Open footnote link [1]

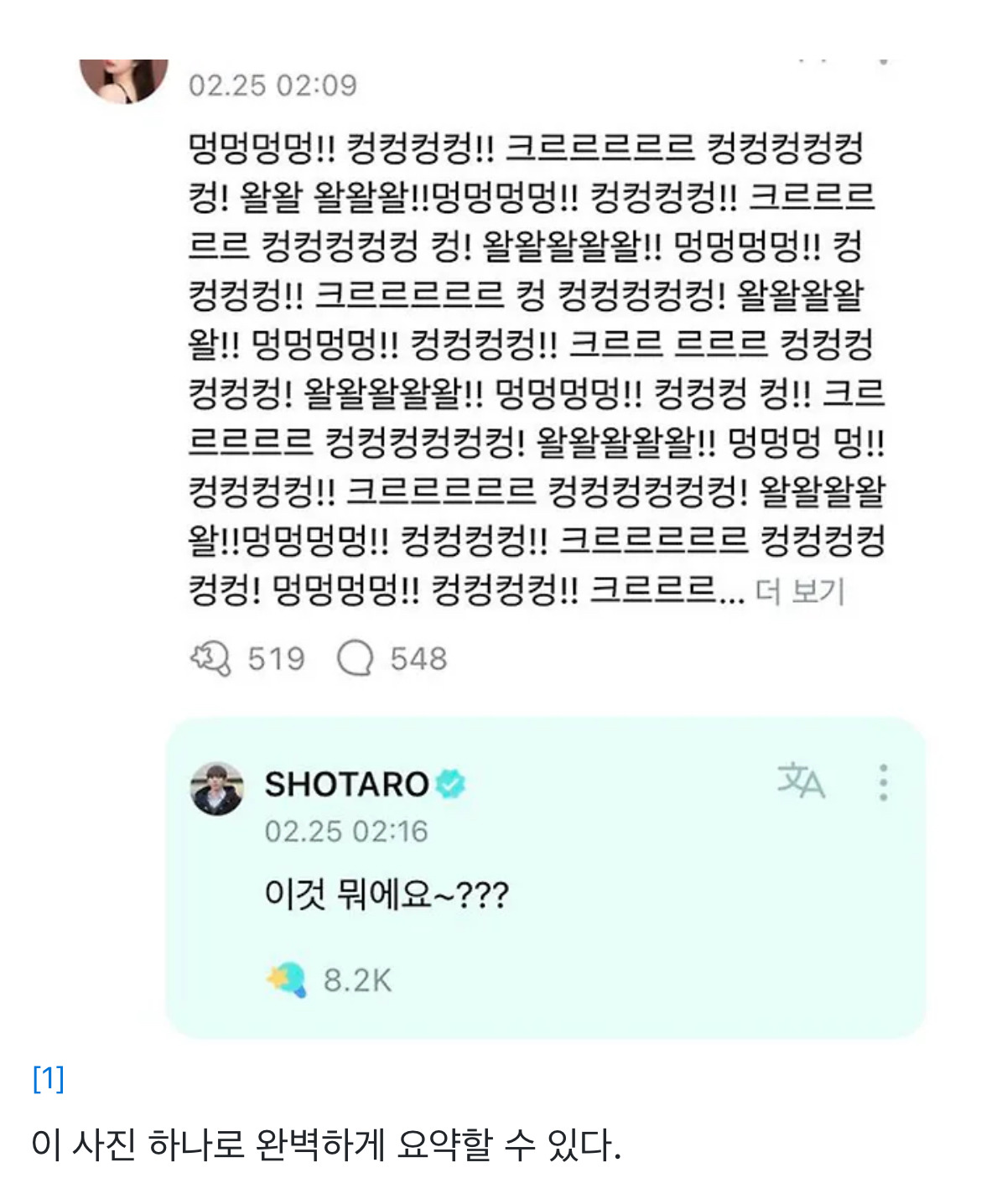point(48,1079)
